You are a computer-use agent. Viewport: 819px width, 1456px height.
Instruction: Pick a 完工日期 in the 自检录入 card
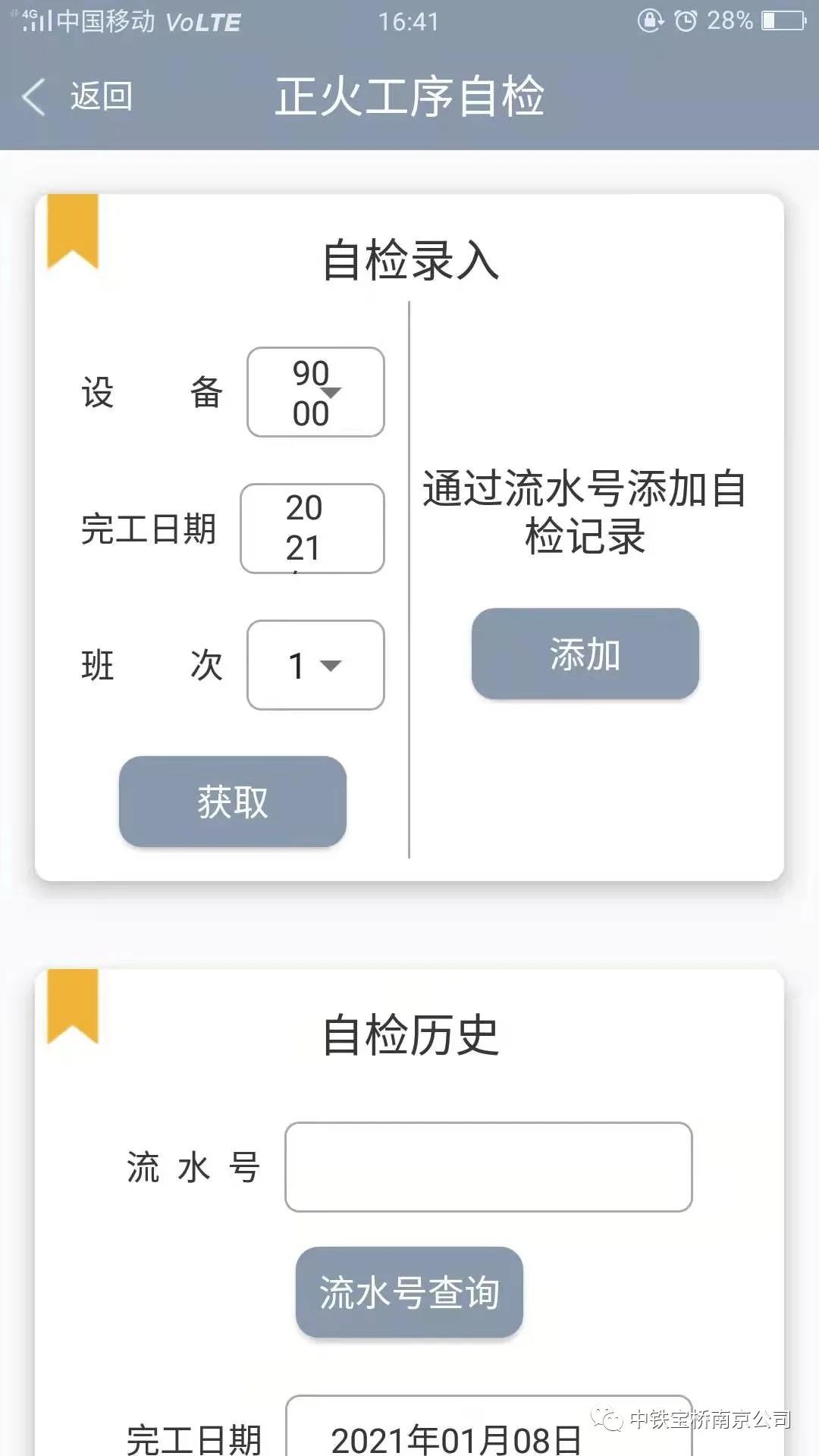tap(312, 529)
